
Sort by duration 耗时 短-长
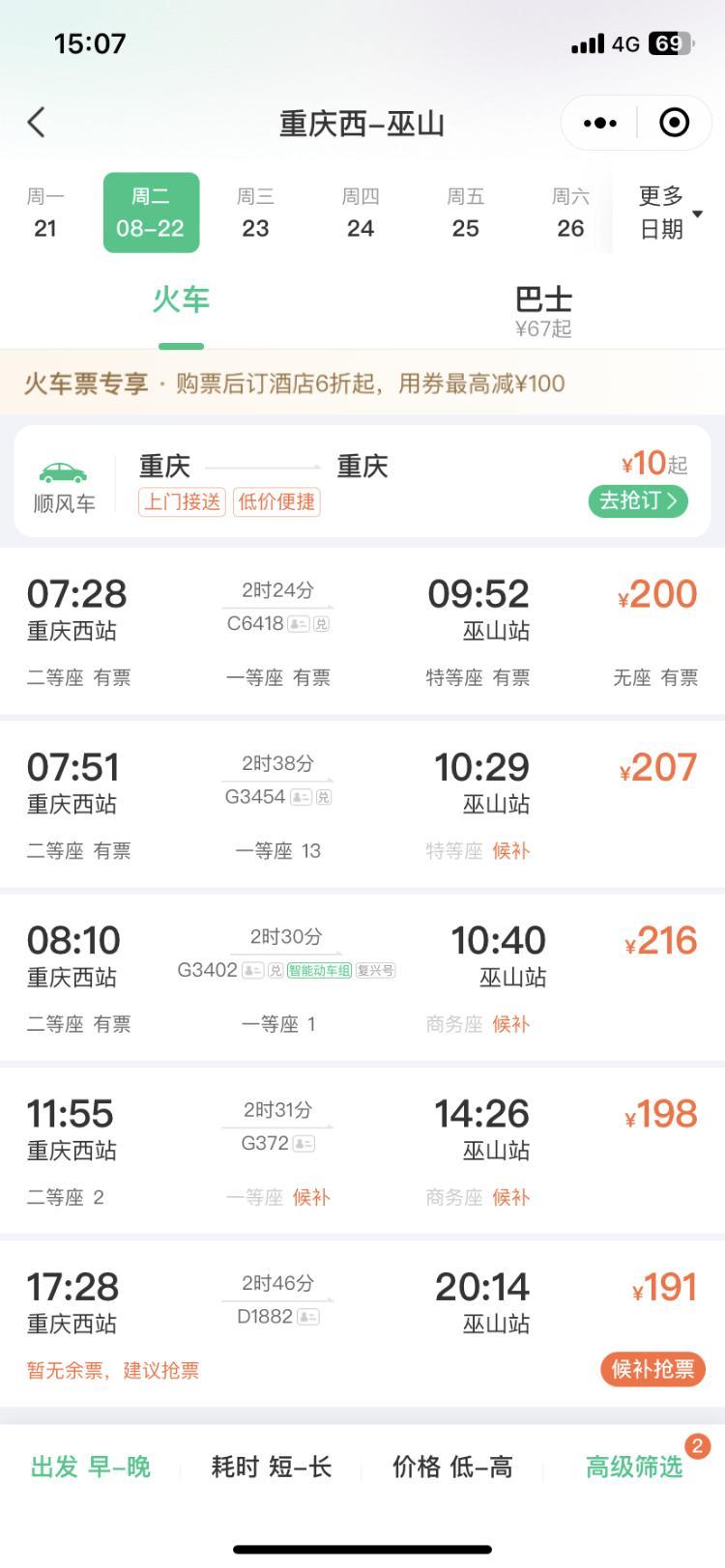[x=272, y=1467]
